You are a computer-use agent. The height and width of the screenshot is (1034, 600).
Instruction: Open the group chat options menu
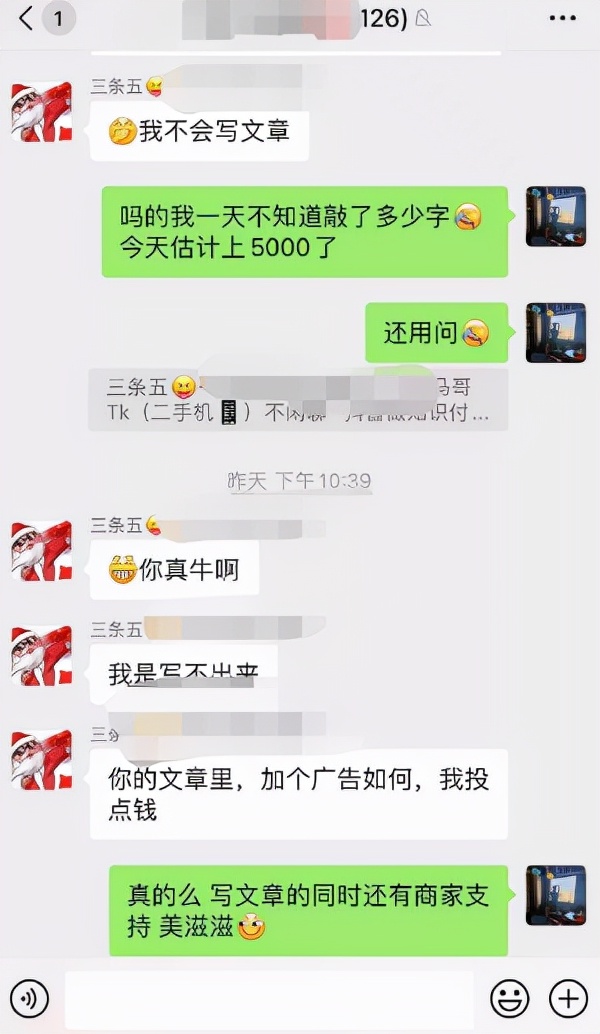tap(562, 18)
